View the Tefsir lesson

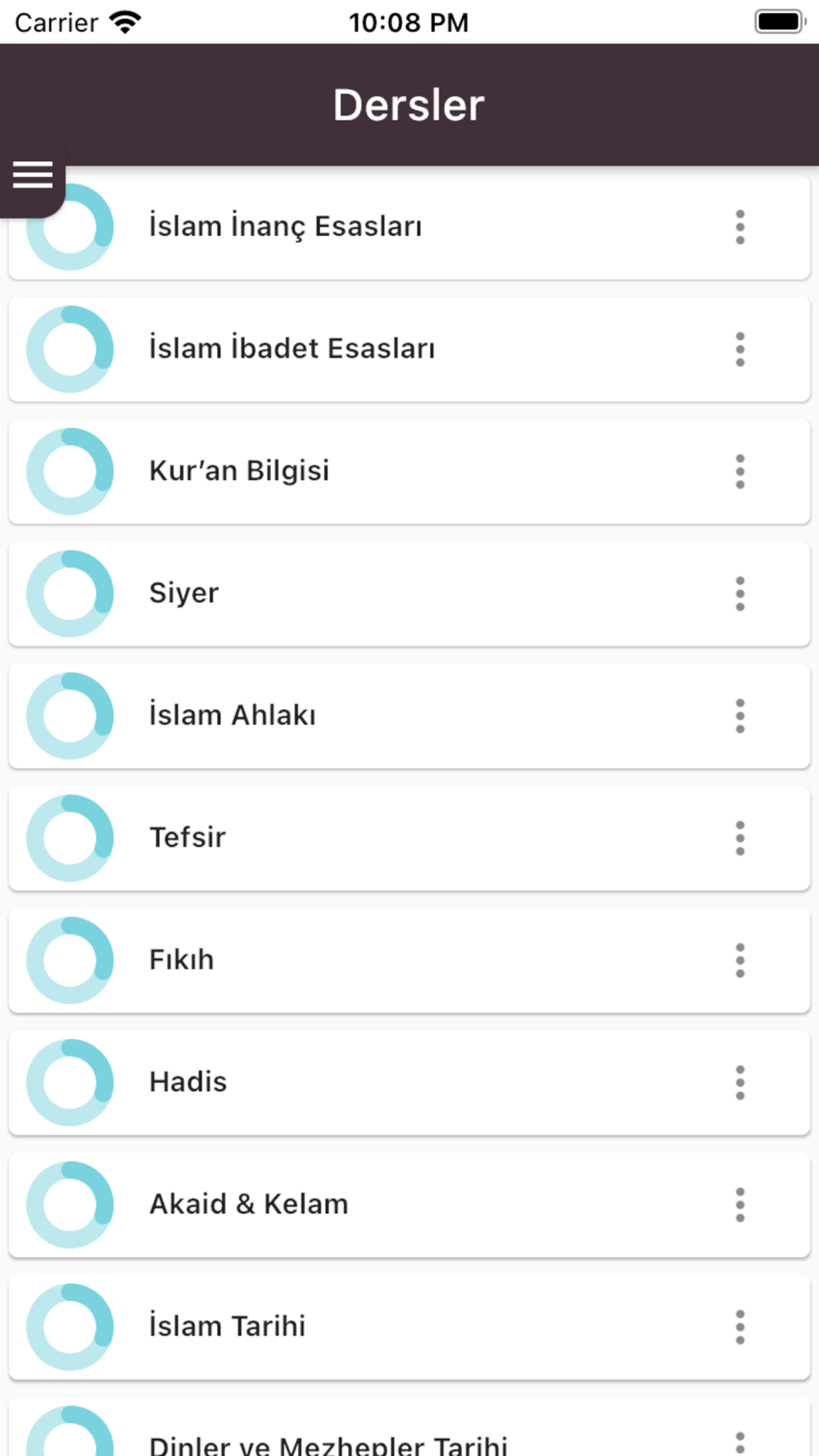[188, 838]
